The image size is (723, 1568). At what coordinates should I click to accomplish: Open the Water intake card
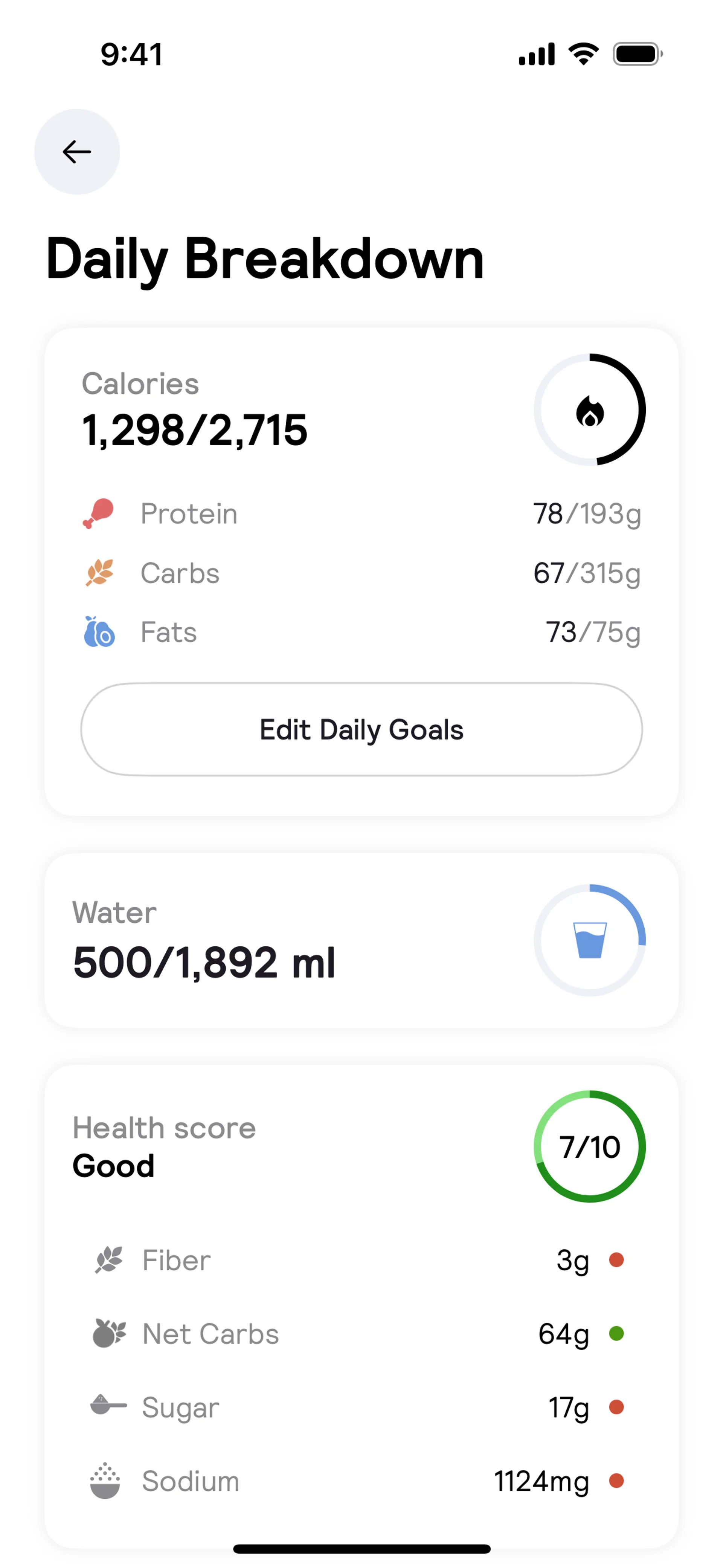tap(361, 940)
